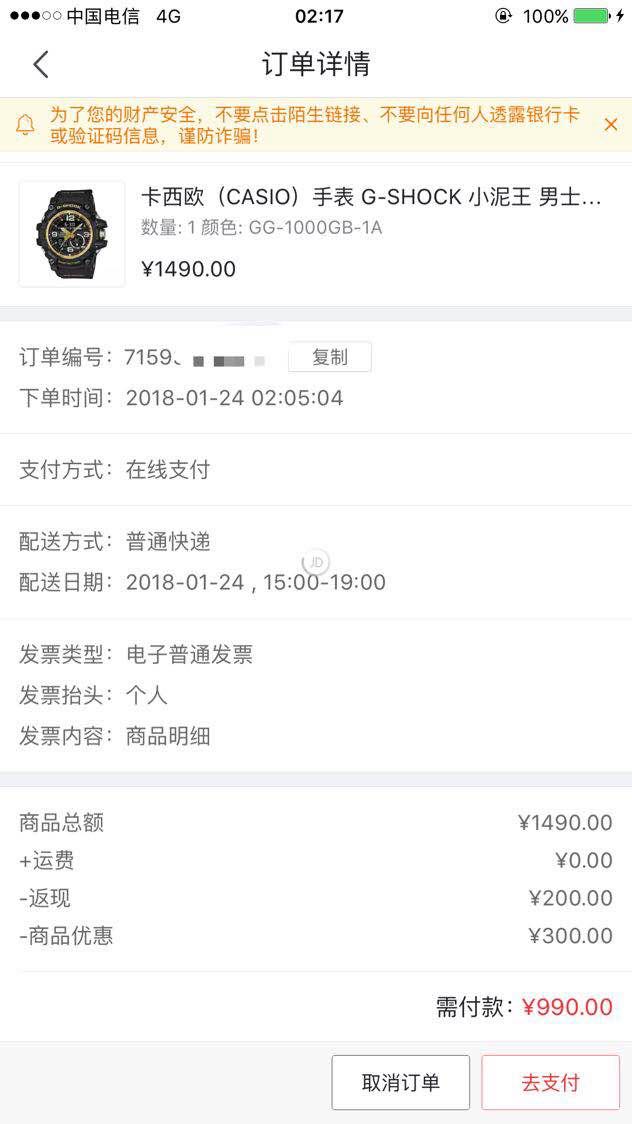Copy the order number with 复制
This screenshot has height=1124, width=632.
[329, 357]
